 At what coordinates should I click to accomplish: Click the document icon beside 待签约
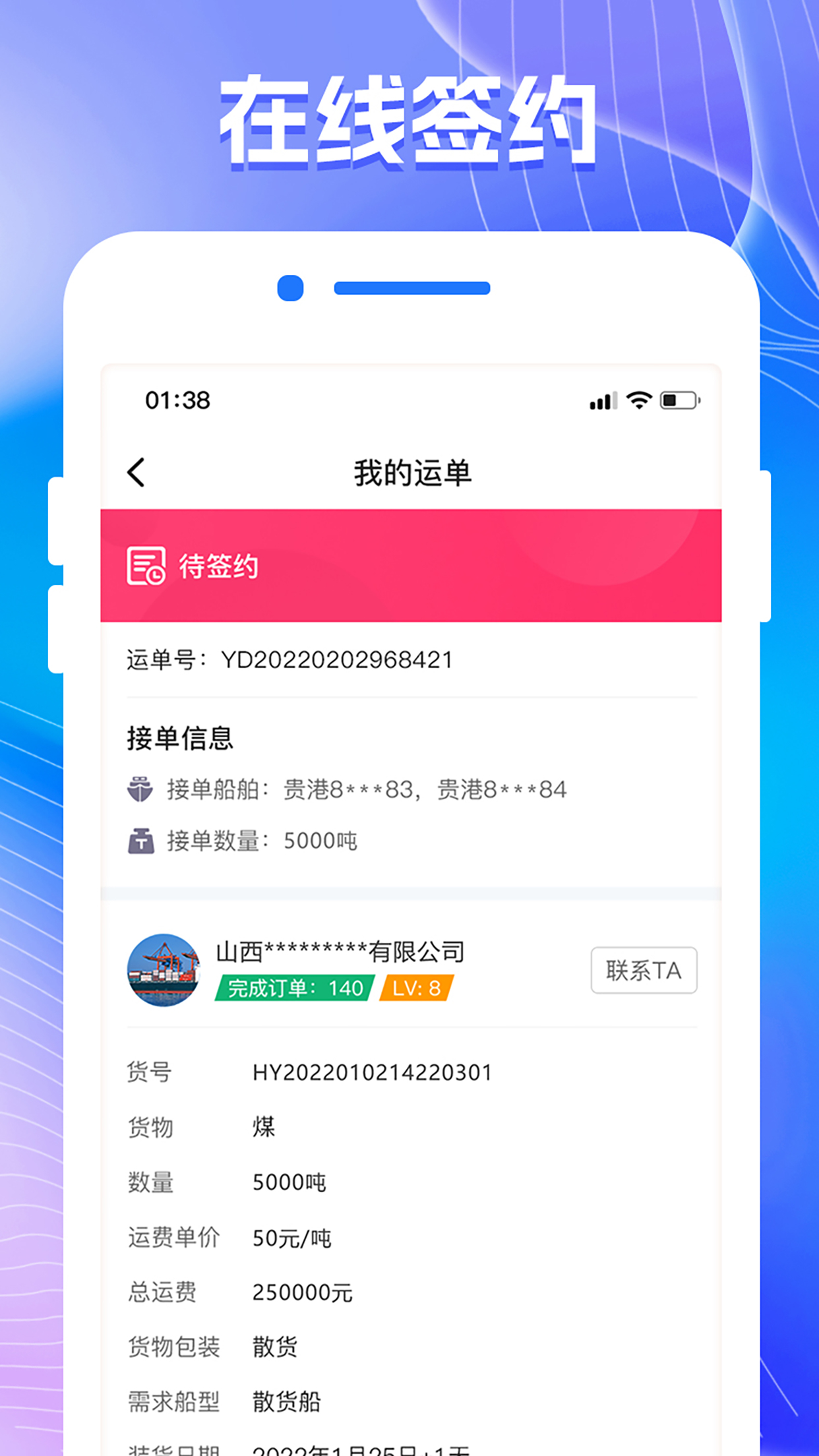click(x=142, y=565)
